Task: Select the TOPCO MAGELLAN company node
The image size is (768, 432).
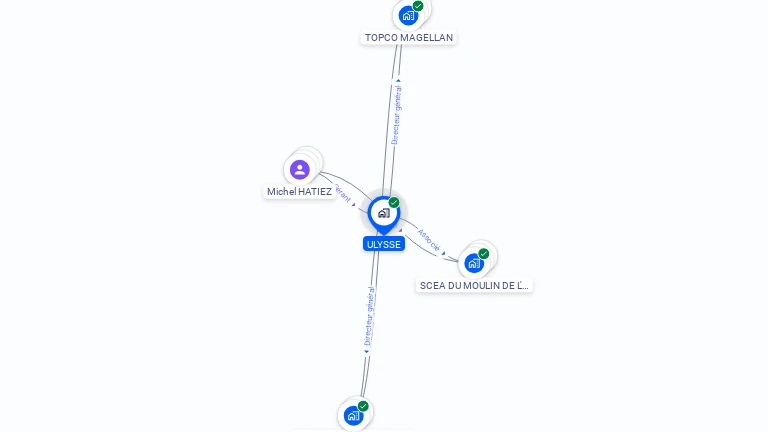Action: [407, 15]
